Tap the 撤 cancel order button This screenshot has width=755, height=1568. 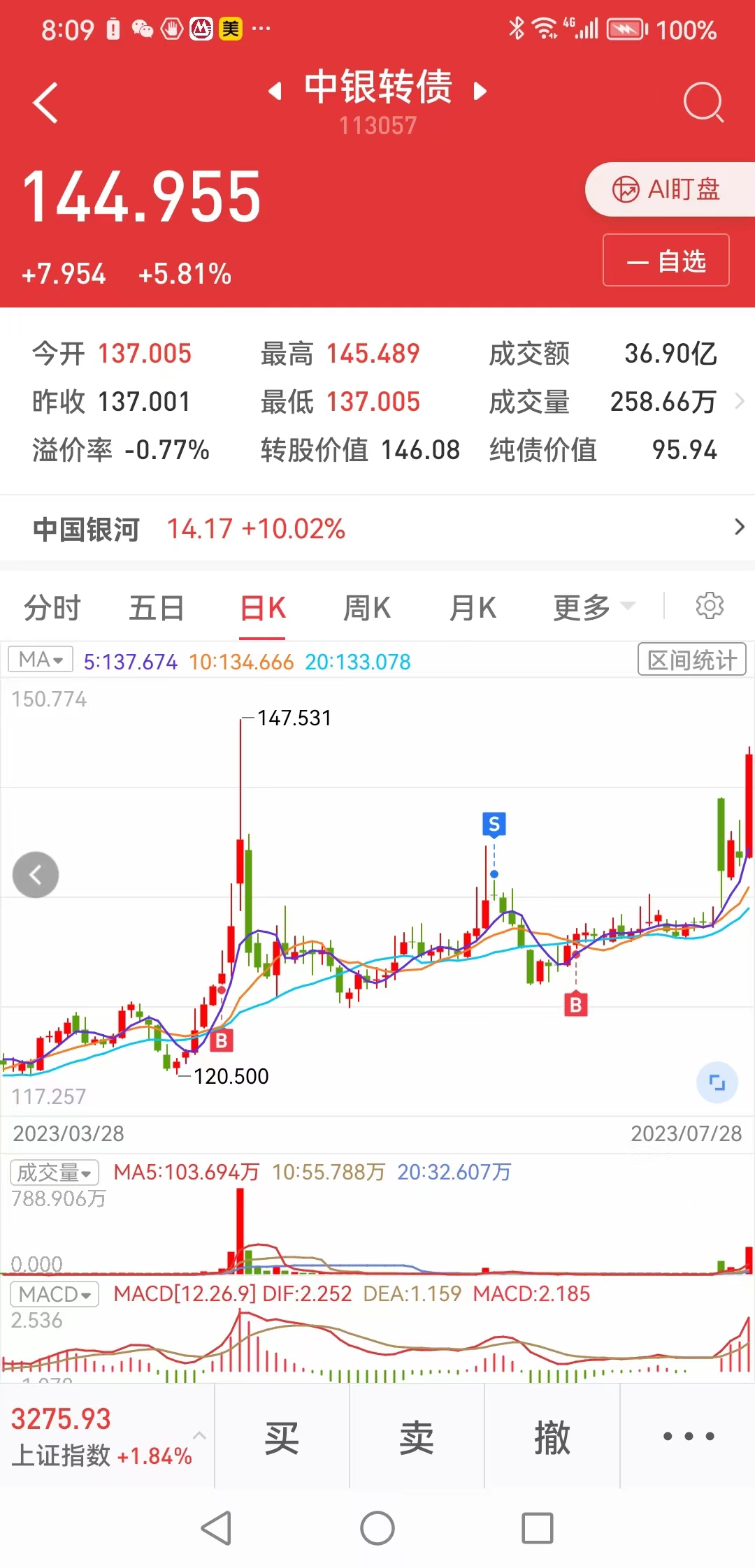[x=552, y=1438]
